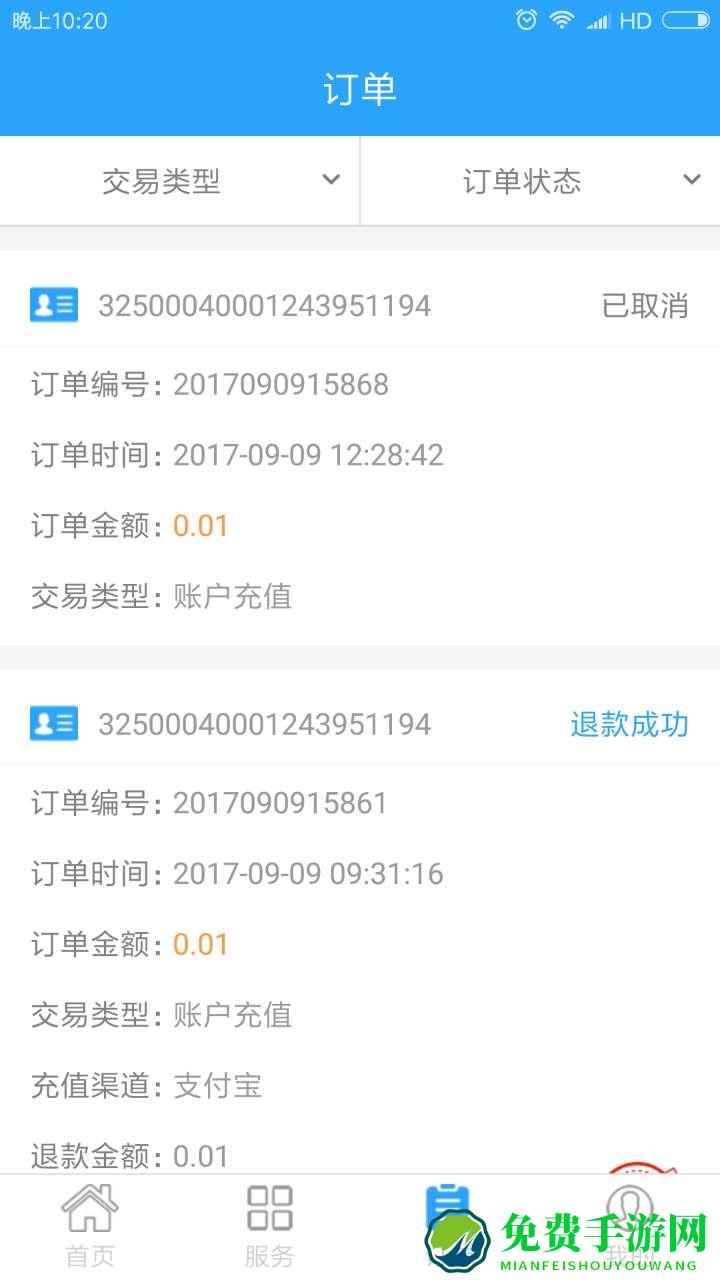Tap the 已取消 status label
Viewport: 720px width, 1280px height.
(645, 306)
